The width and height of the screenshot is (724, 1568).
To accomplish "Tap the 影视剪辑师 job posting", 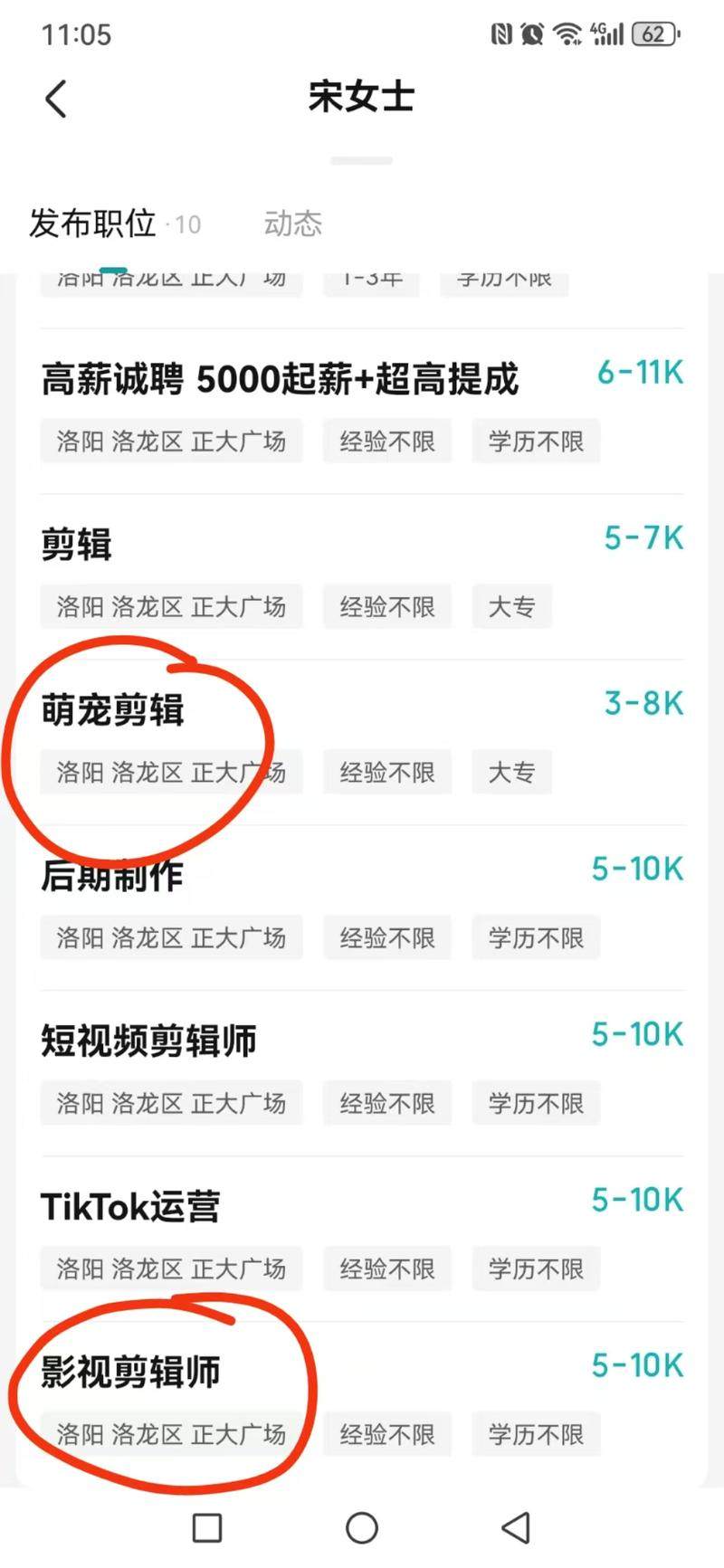I will click(x=131, y=1373).
